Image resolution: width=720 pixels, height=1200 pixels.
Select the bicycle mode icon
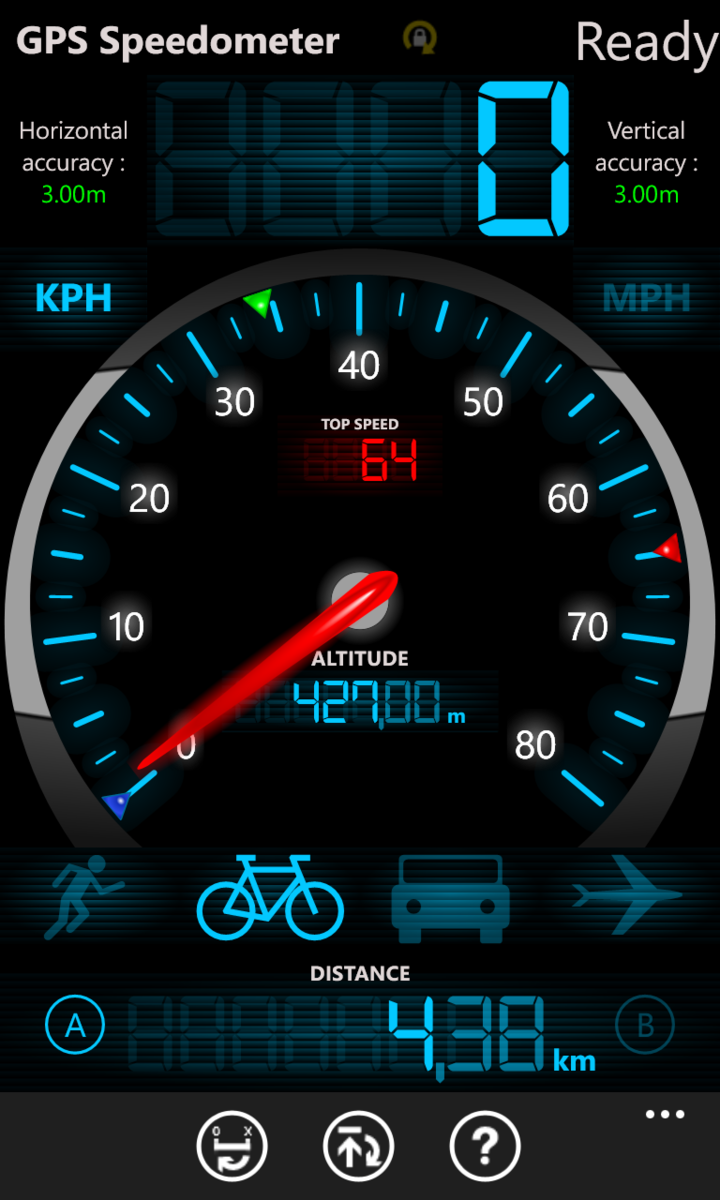coord(270,897)
